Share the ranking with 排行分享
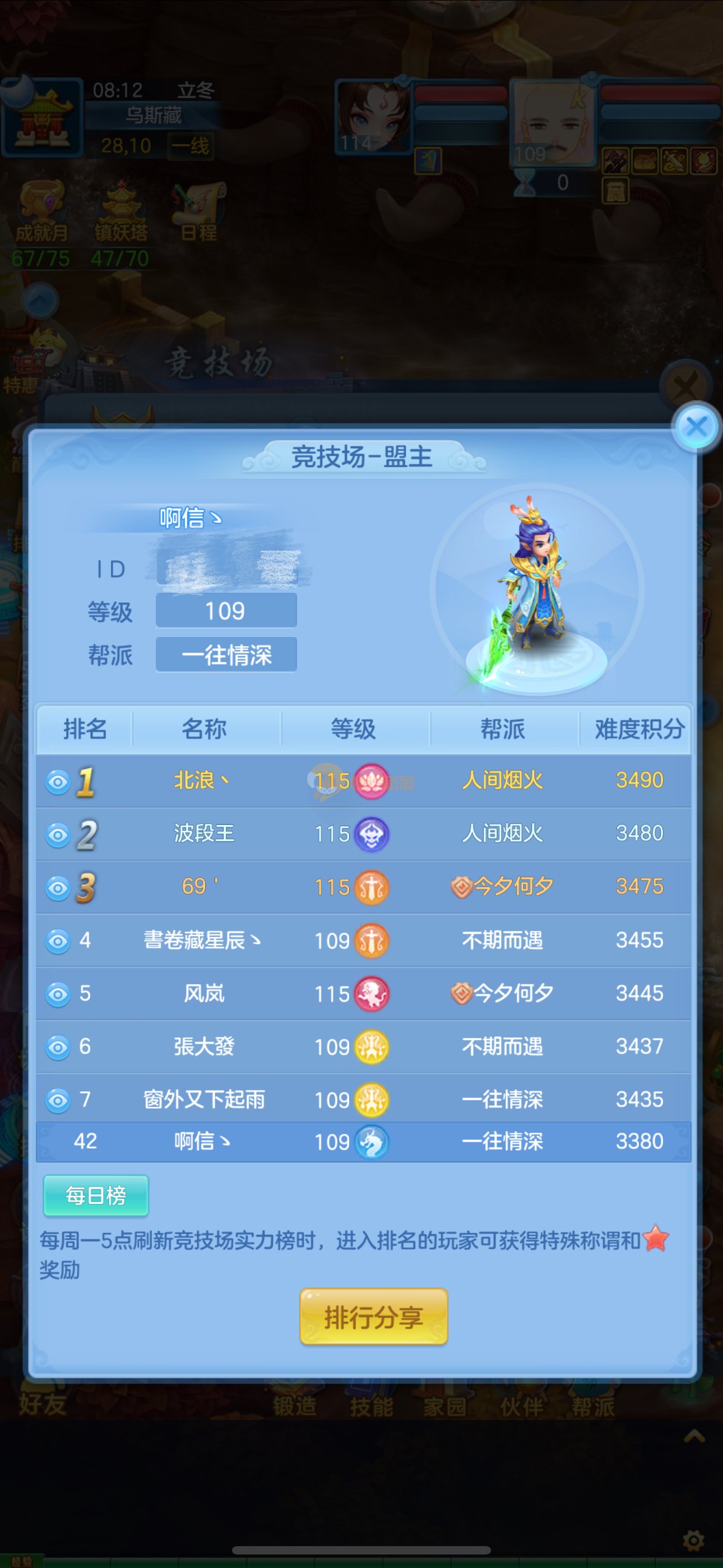 point(373,1317)
